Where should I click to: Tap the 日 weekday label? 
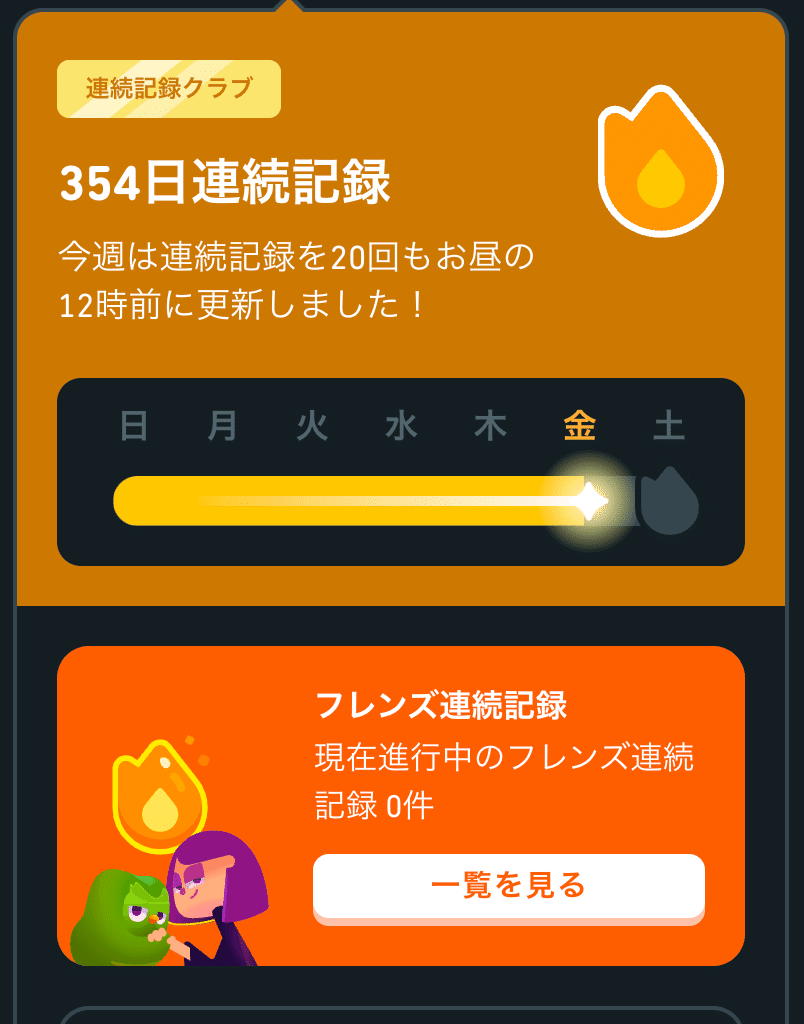(x=135, y=427)
